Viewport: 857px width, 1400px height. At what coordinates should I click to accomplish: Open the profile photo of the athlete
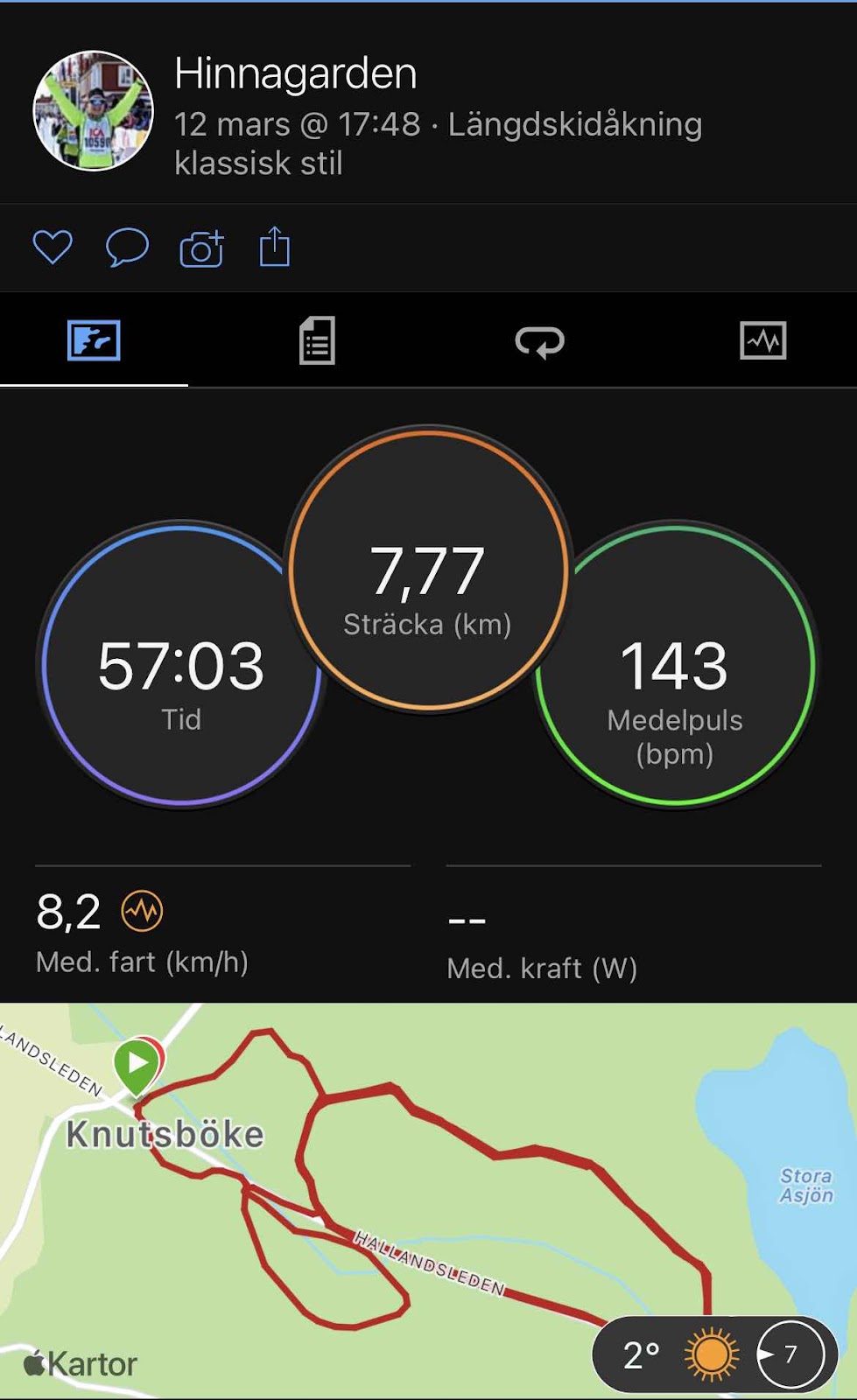94,111
